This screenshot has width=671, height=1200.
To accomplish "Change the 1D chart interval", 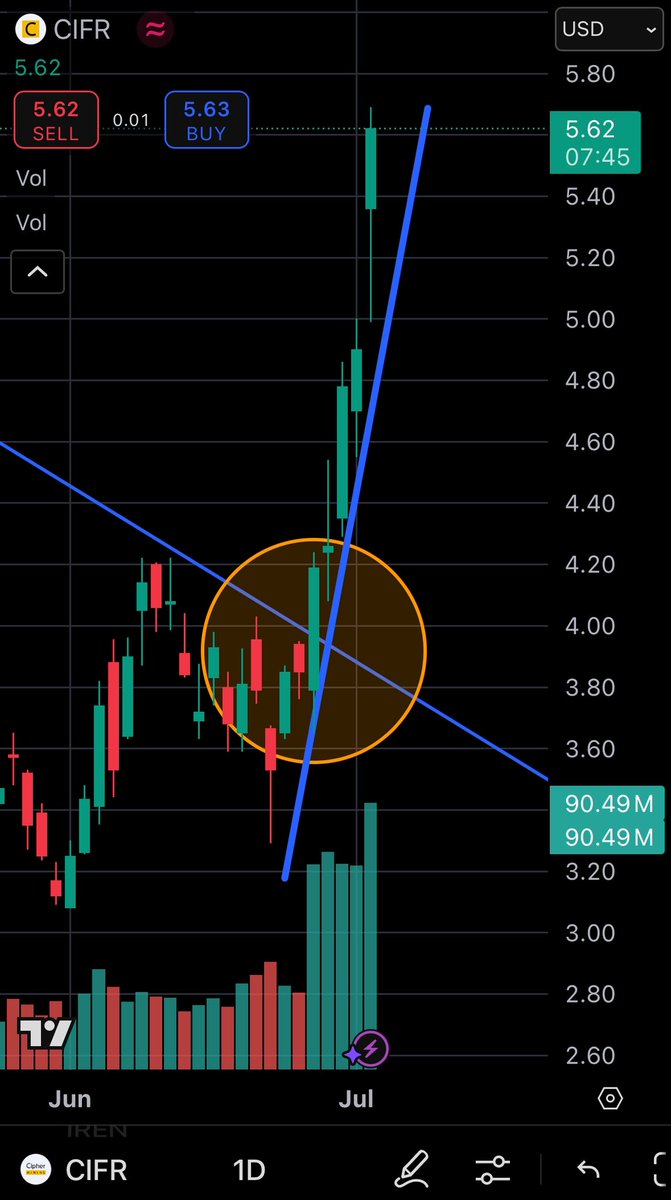I will coord(249,1168).
